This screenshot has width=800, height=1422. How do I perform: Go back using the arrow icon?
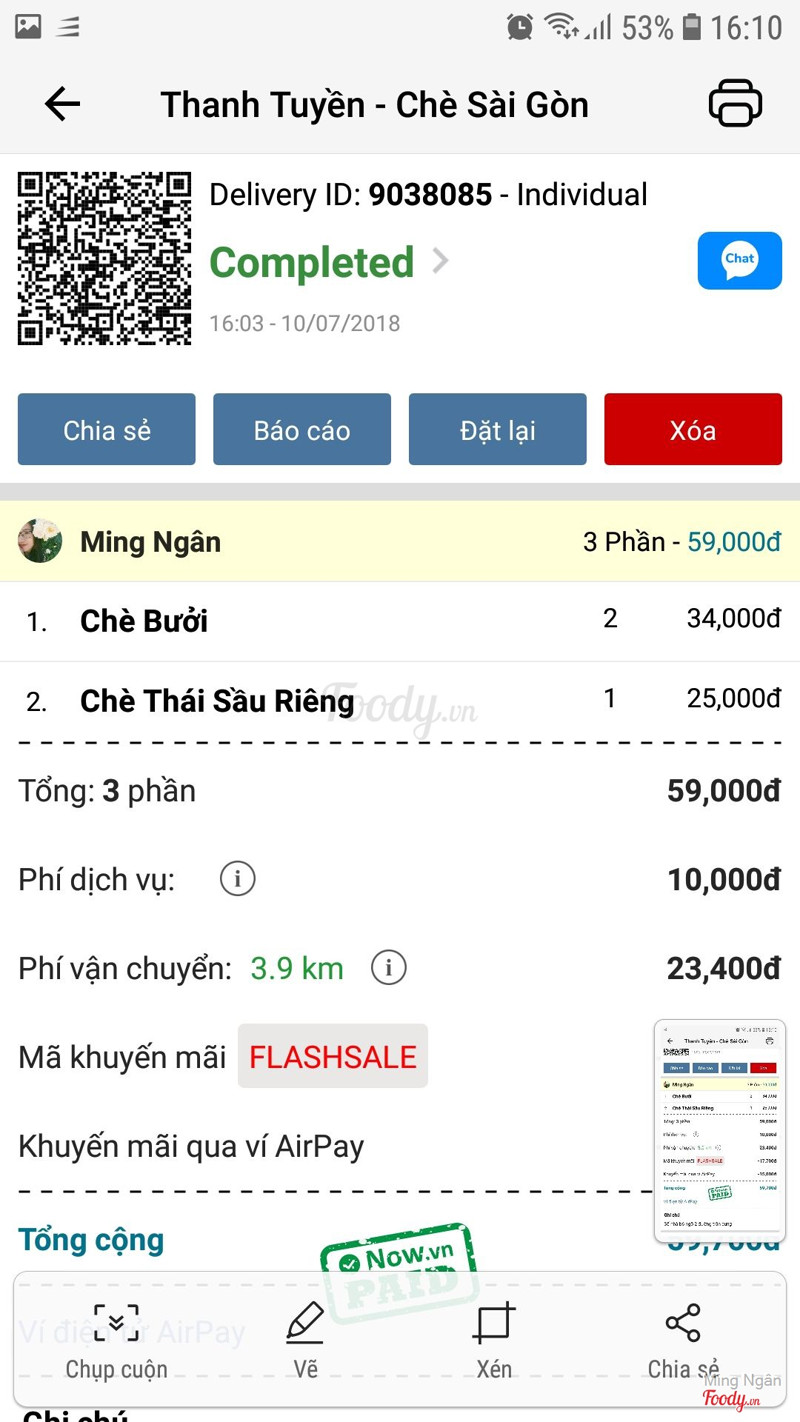tap(62, 104)
